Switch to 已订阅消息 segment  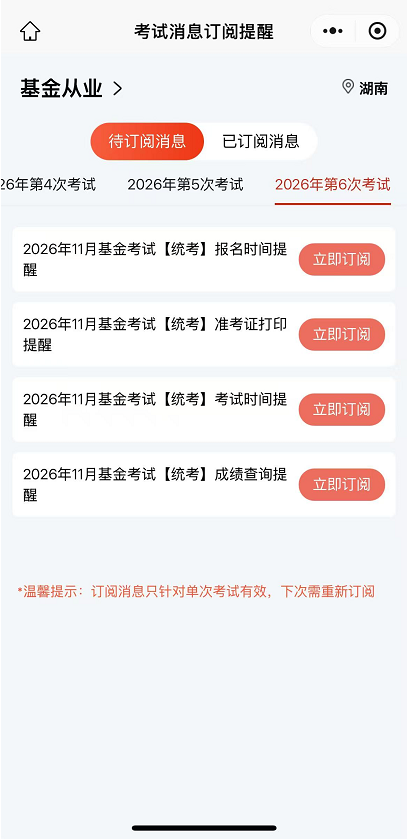[260, 142]
